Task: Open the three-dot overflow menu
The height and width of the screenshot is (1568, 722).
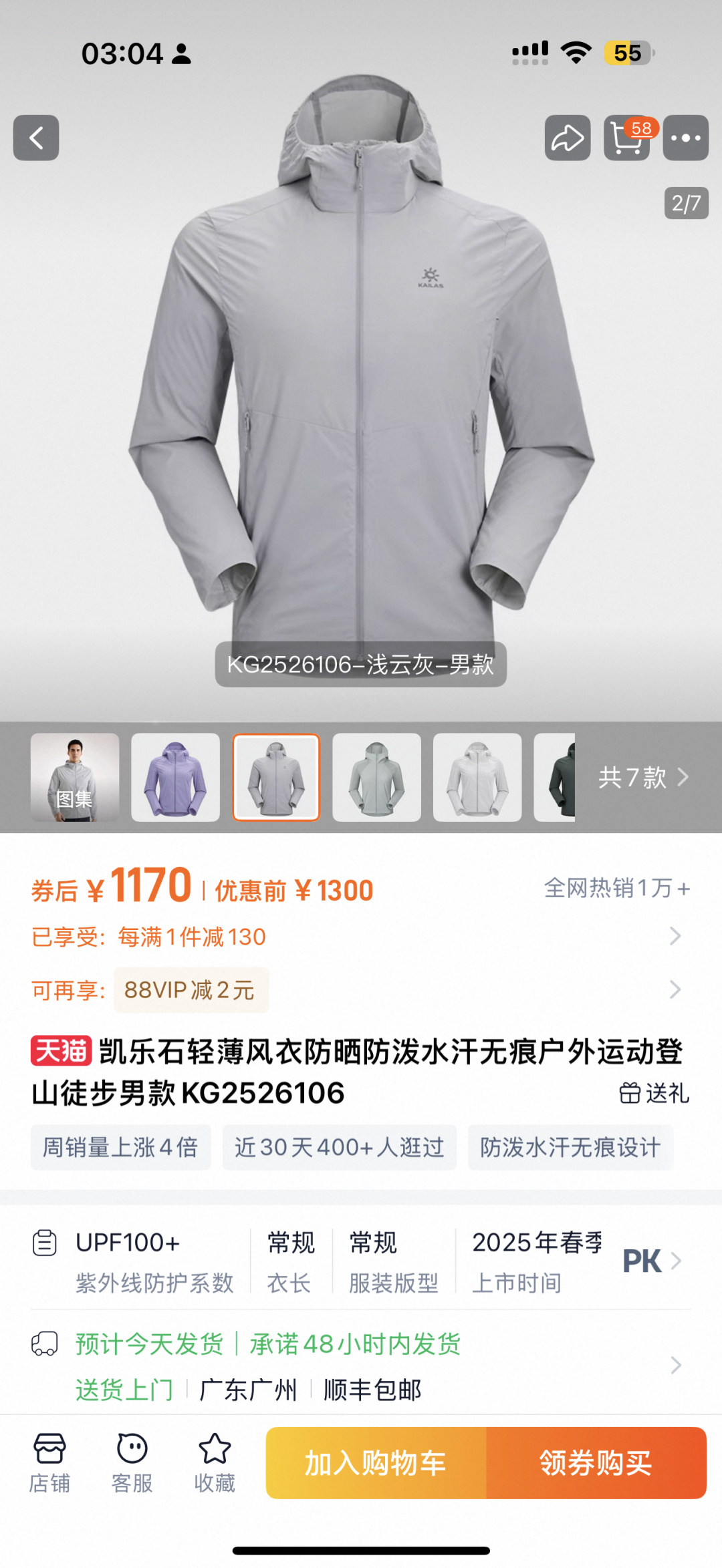Action: pos(685,138)
